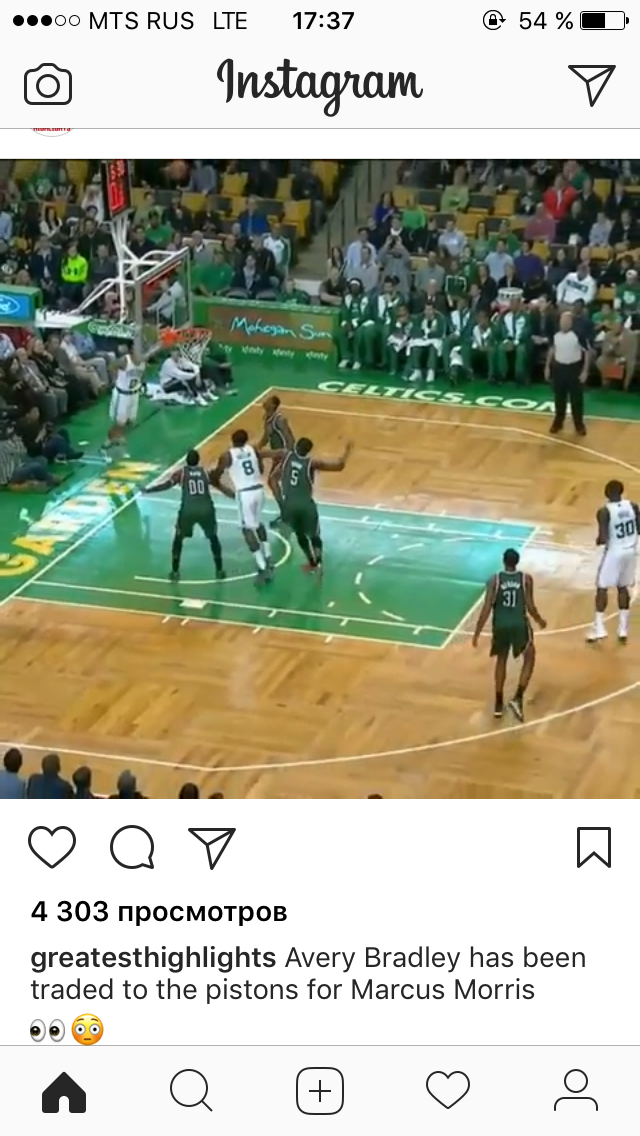
Task: View the 4 303 просмотров count details
Action: click(x=159, y=911)
